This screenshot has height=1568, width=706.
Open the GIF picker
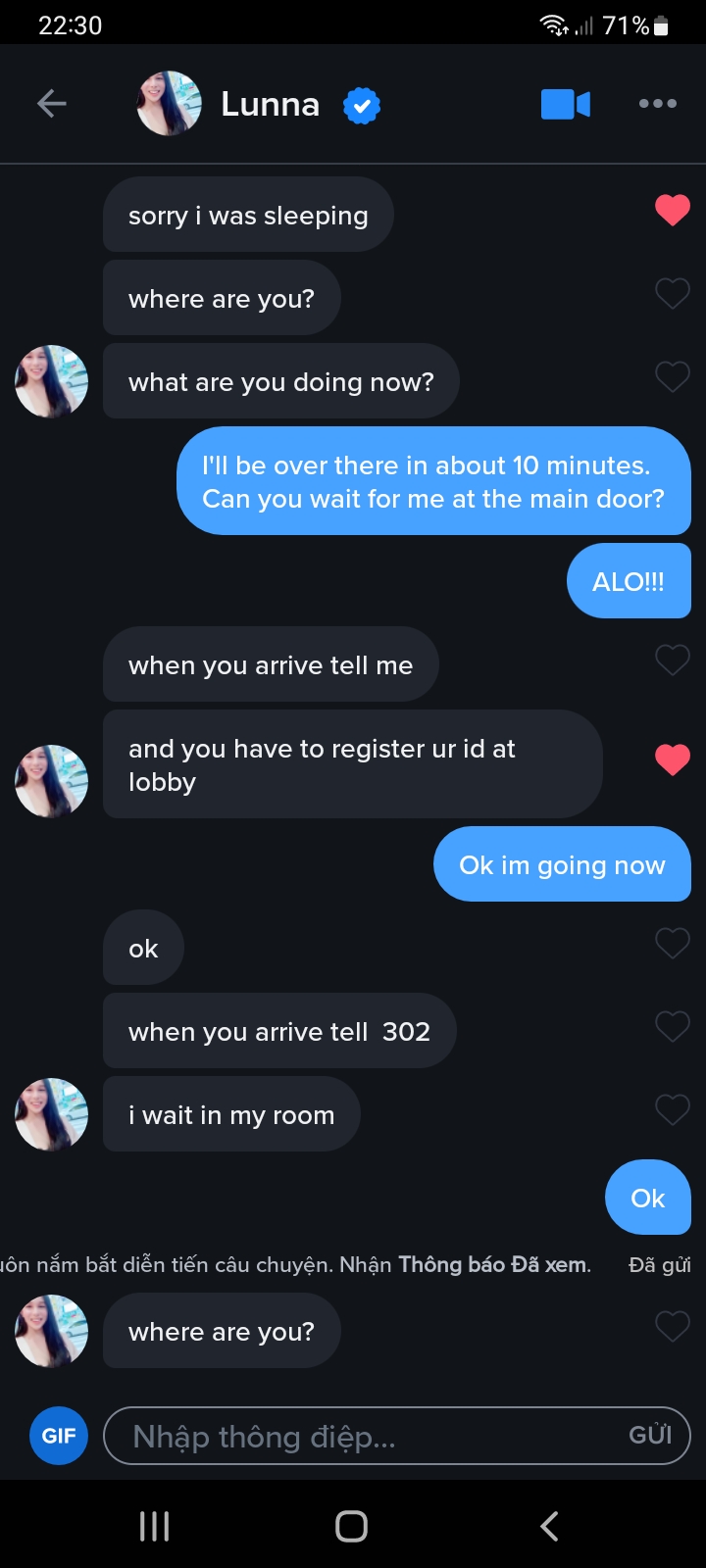(x=59, y=1436)
